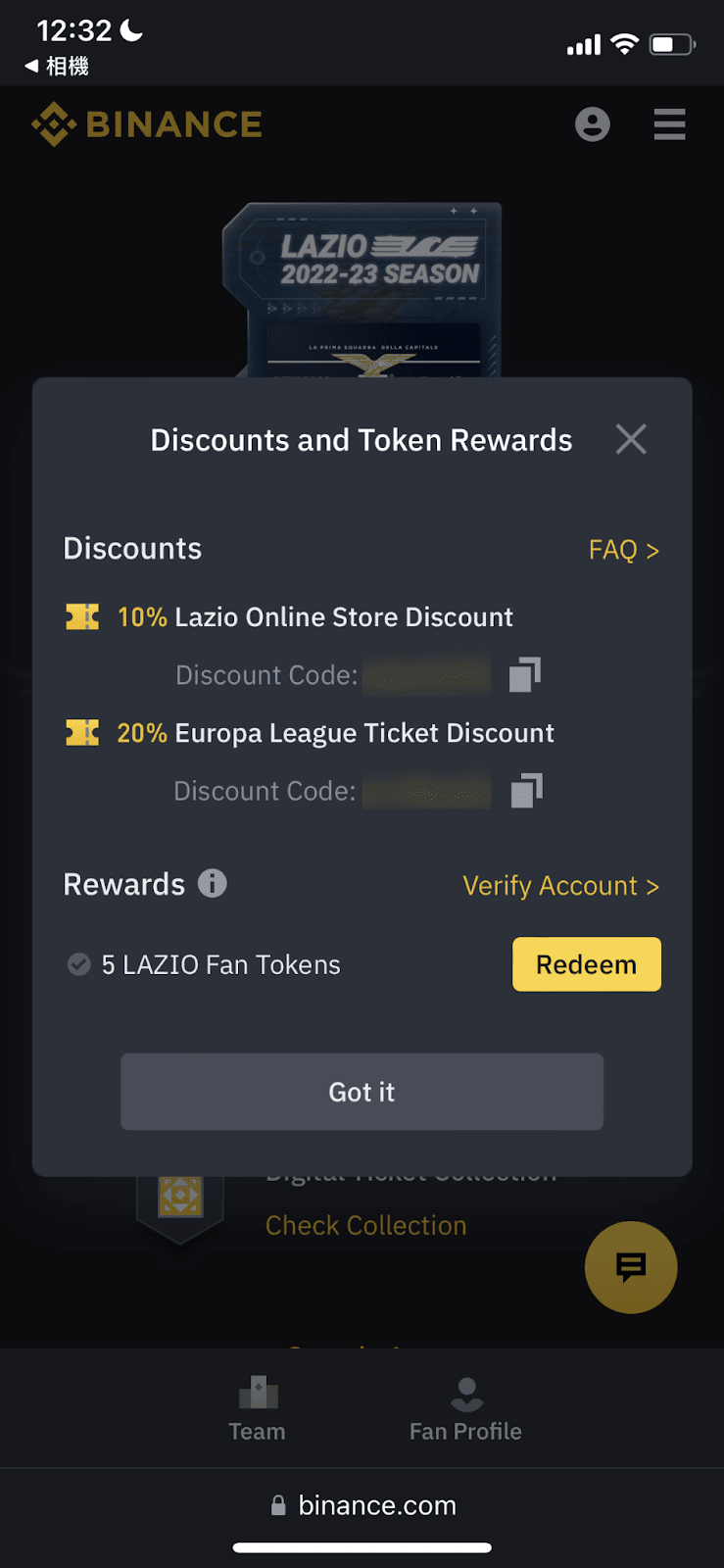724x1568 pixels.
Task: Open the support chat bubble
Action: (630, 1267)
